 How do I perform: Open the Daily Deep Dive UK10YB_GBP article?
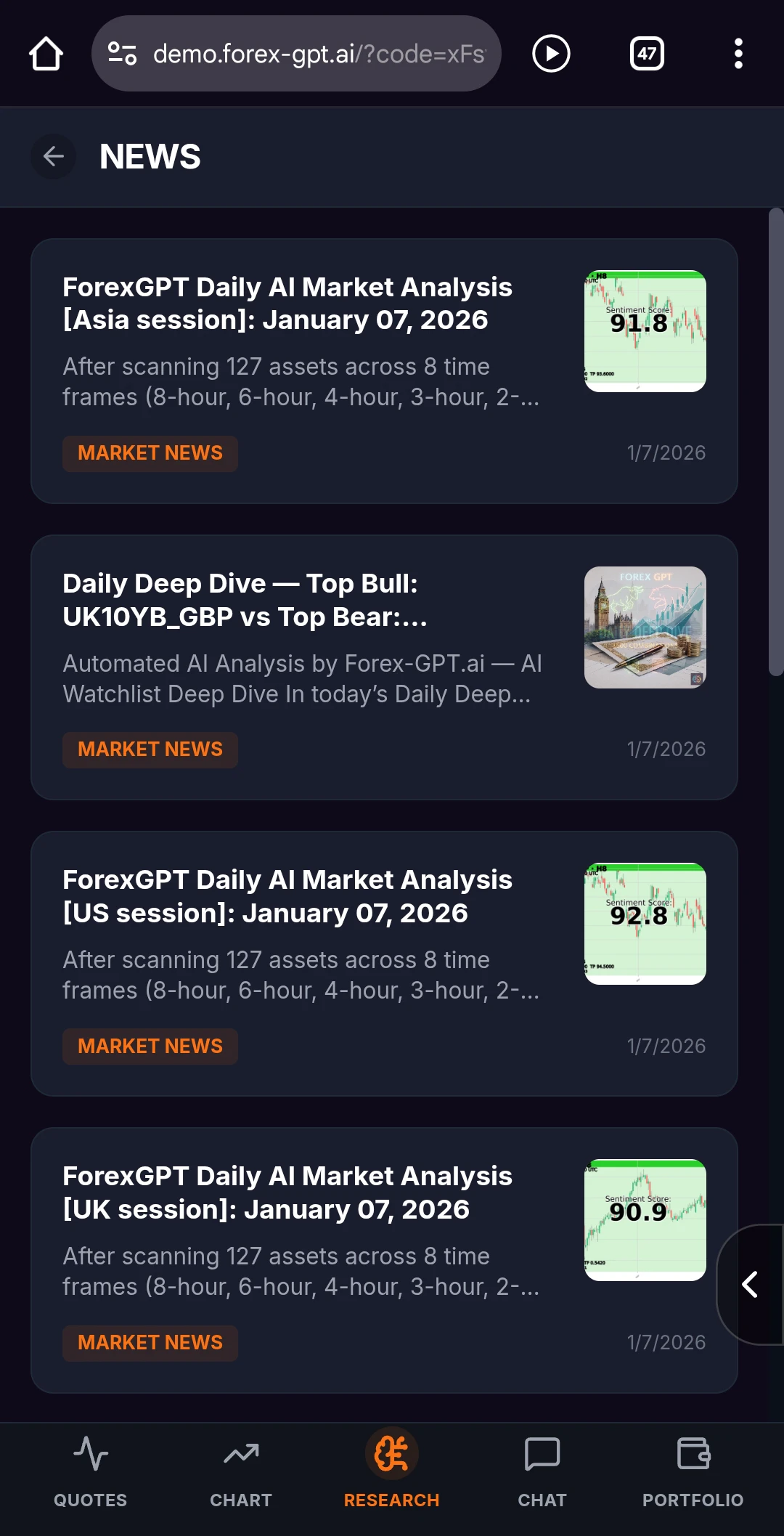click(x=290, y=600)
